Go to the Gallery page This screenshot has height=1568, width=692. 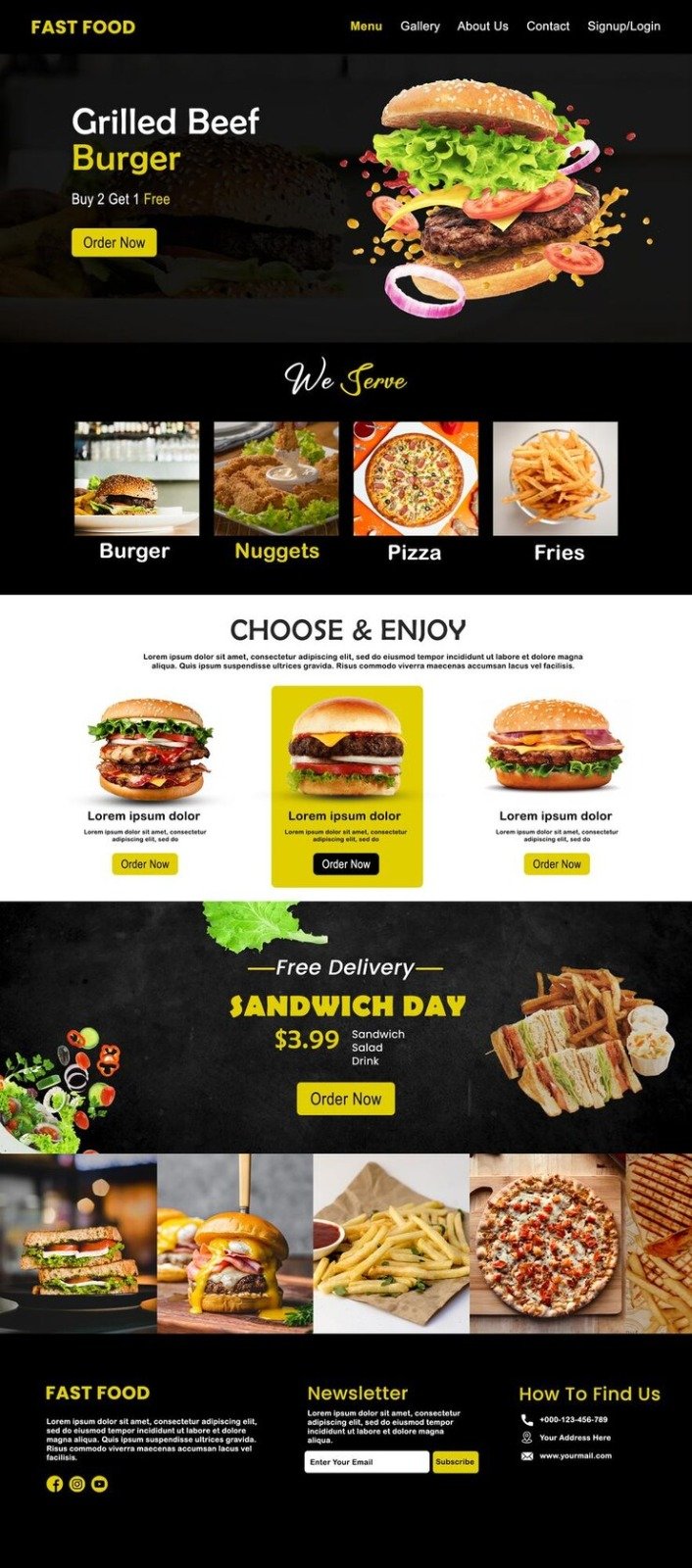click(420, 26)
